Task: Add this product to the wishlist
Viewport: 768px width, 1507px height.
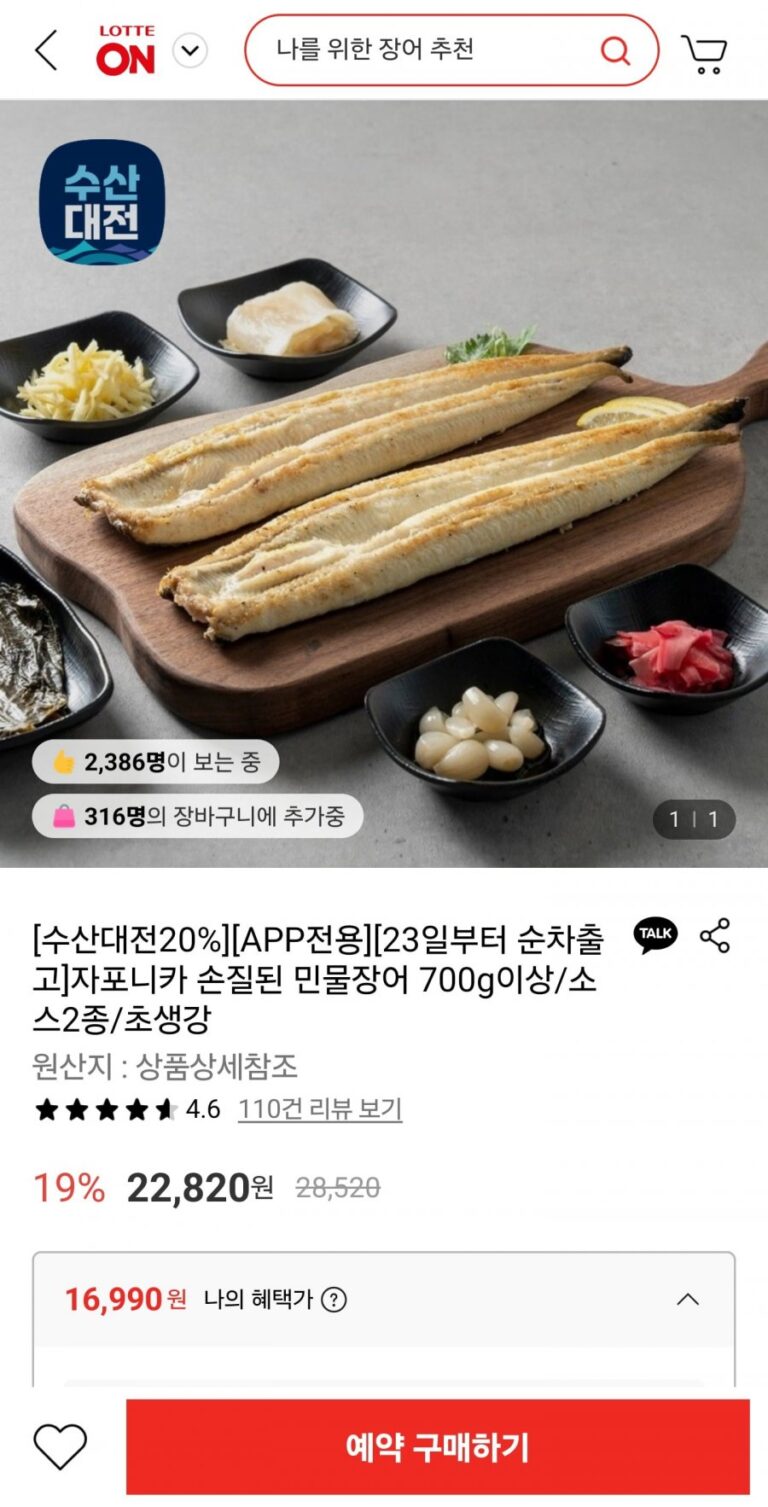Action: [x=60, y=1446]
